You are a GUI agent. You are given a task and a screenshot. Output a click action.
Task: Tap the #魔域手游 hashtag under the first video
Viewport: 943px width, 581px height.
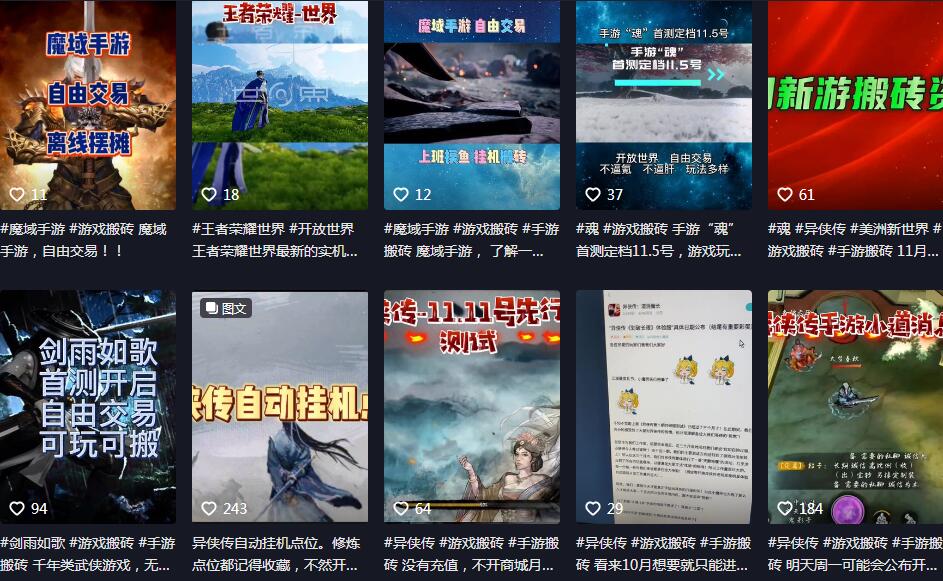pyautogui.click(x=32, y=229)
